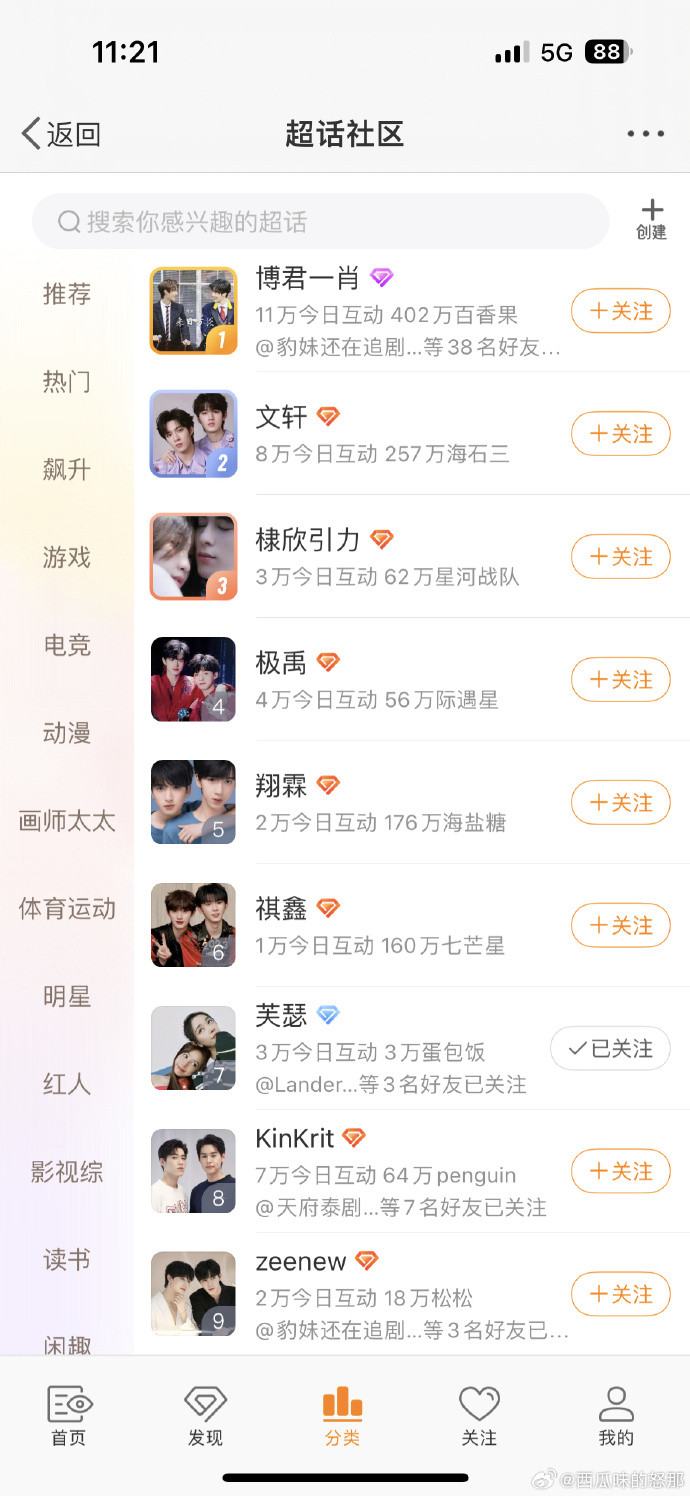Viewport: 690px width, 1496px height.
Task: Open the three-dot overflow menu
Action: 645,134
